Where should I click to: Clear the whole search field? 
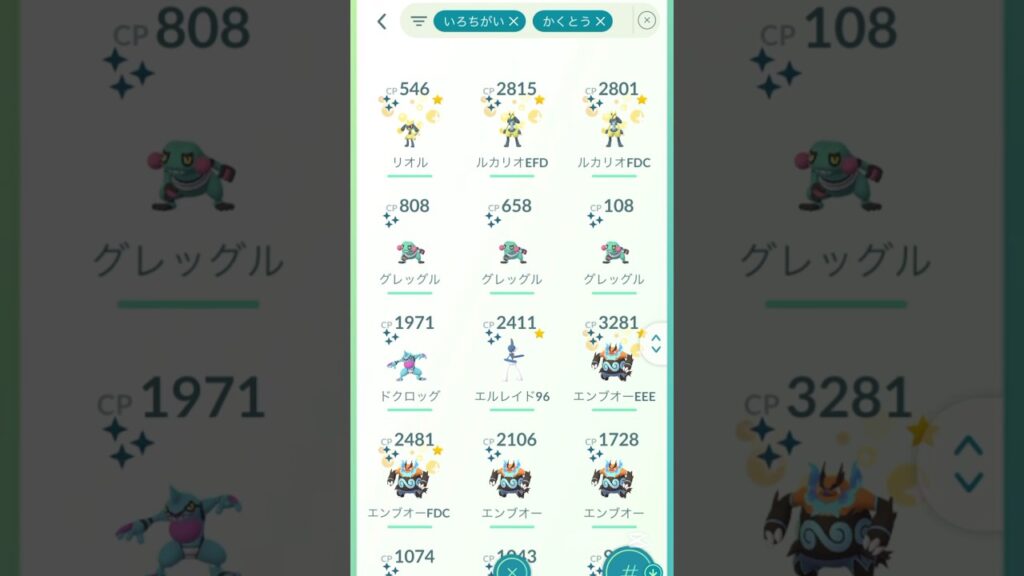pyautogui.click(x=647, y=21)
